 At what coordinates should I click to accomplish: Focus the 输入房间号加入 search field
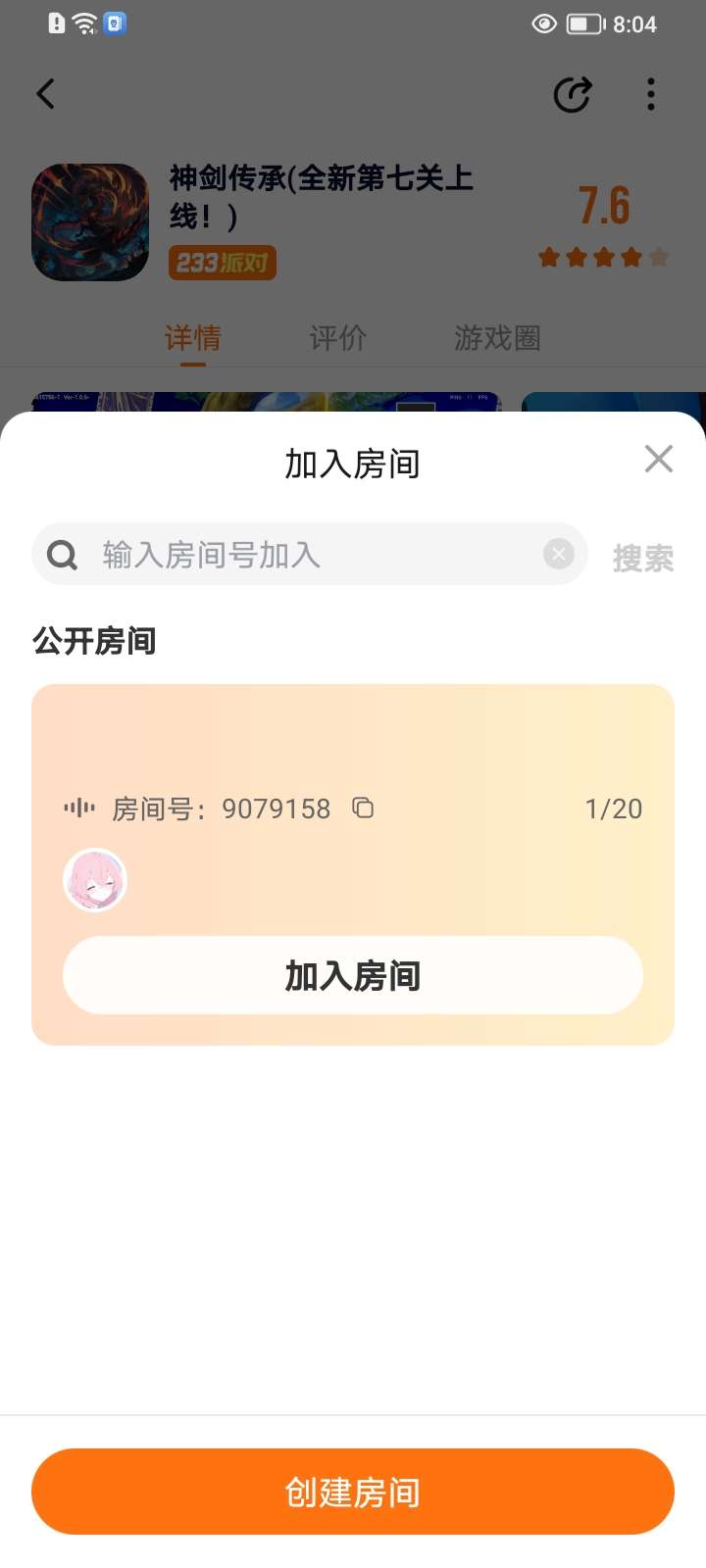pos(314,555)
